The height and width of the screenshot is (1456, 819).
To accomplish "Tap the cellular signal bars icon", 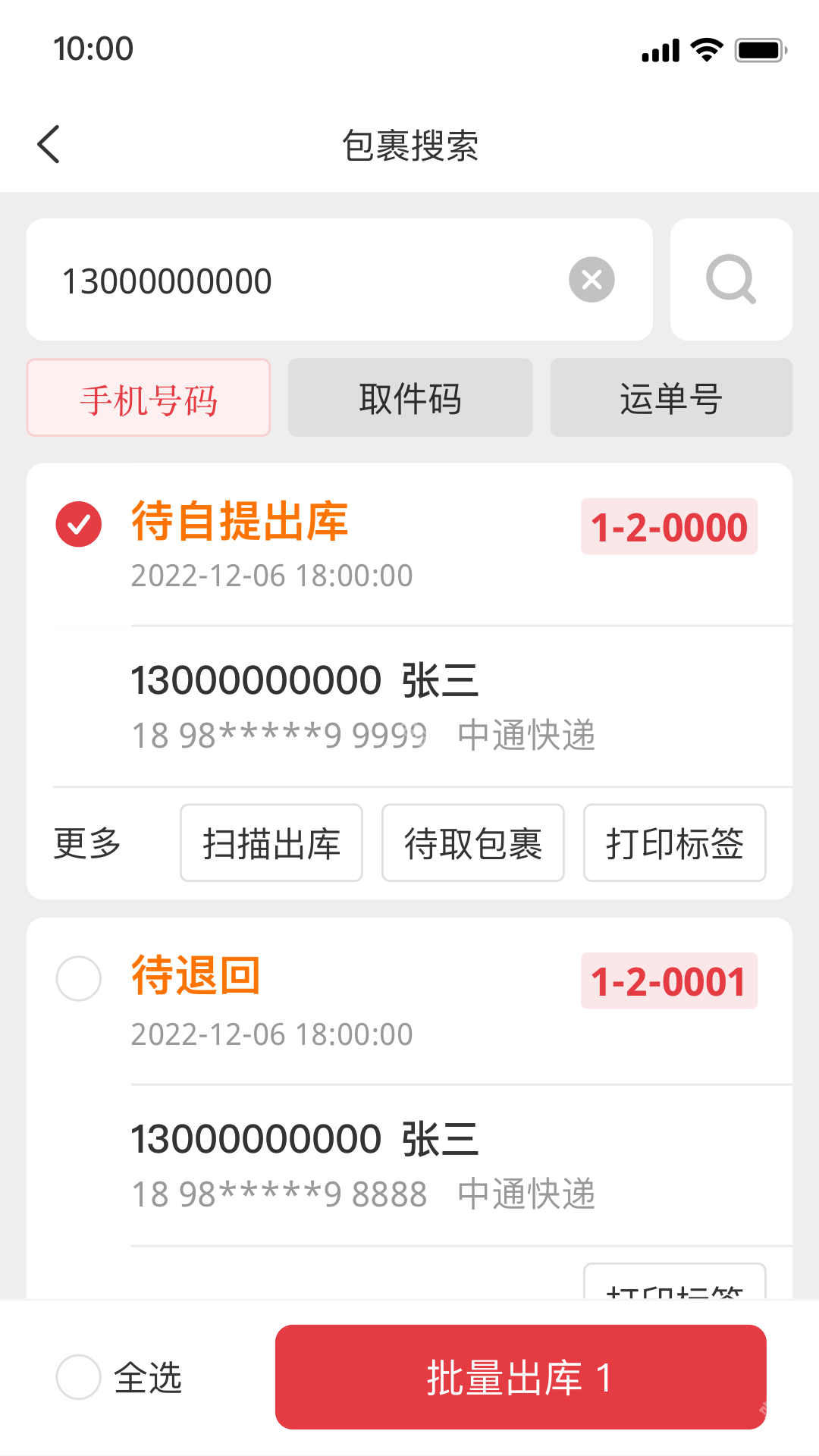I will 659,48.
